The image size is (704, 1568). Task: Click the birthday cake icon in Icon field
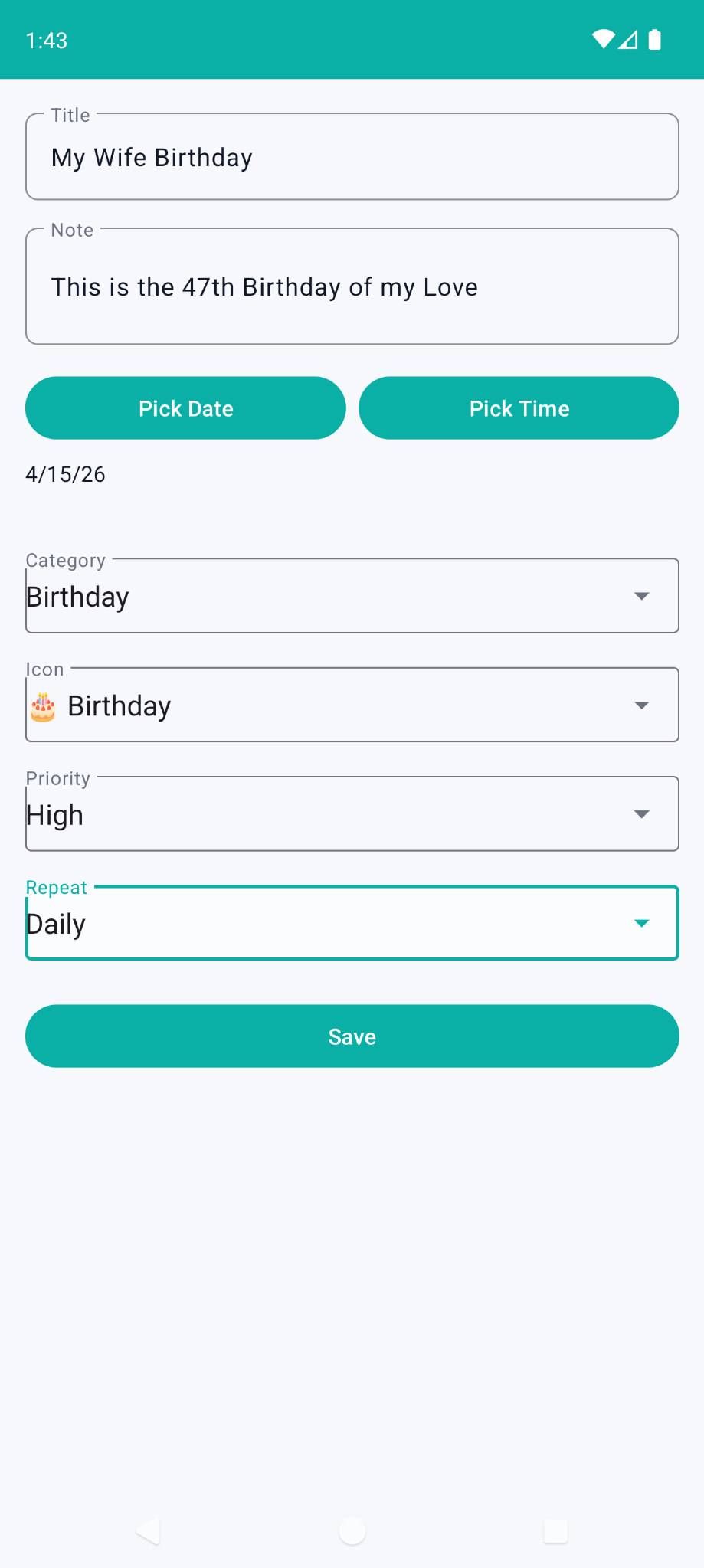tap(43, 705)
